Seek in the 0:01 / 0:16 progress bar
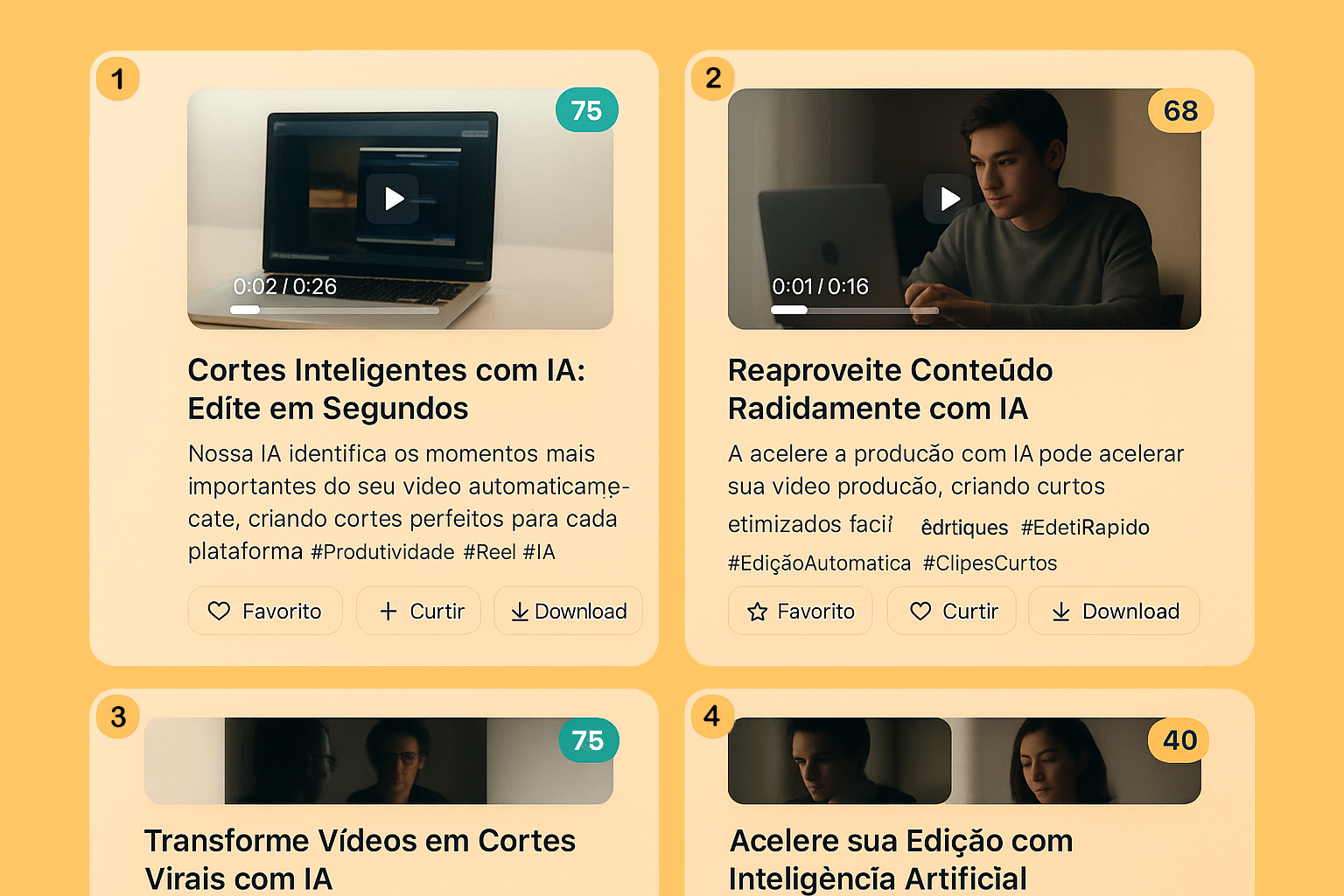The image size is (1344, 896). 854,310
